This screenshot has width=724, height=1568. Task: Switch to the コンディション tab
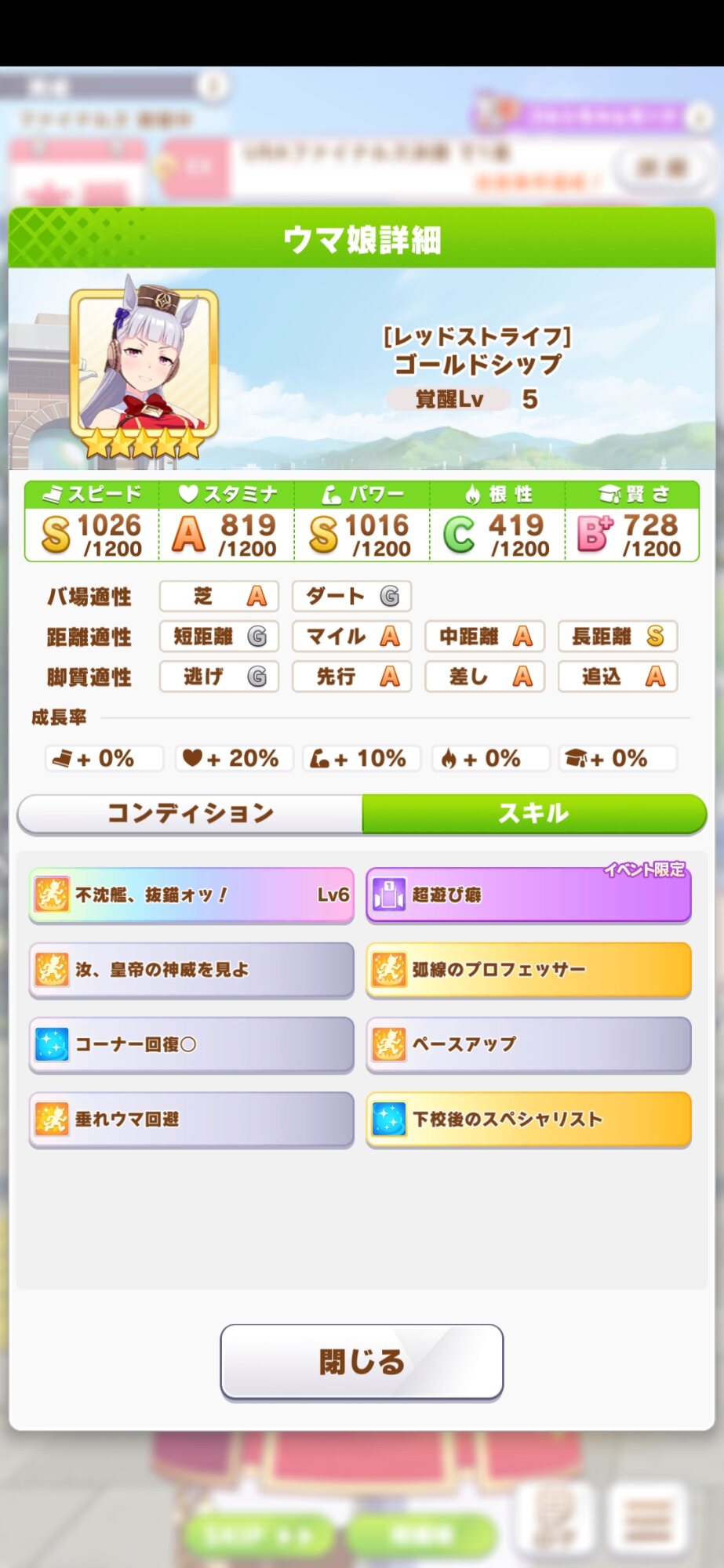click(x=190, y=813)
